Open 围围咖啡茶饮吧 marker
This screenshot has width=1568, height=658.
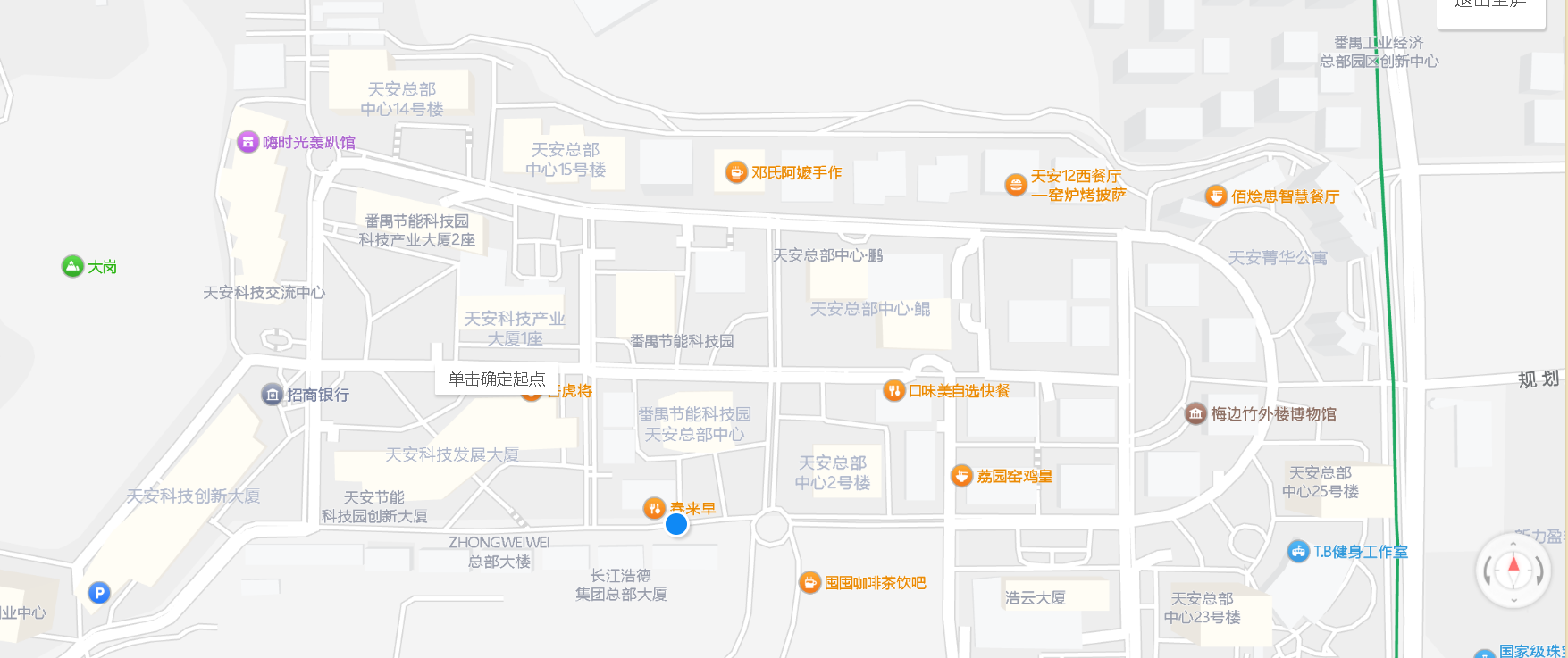pyautogui.click(x=809, y=583)
